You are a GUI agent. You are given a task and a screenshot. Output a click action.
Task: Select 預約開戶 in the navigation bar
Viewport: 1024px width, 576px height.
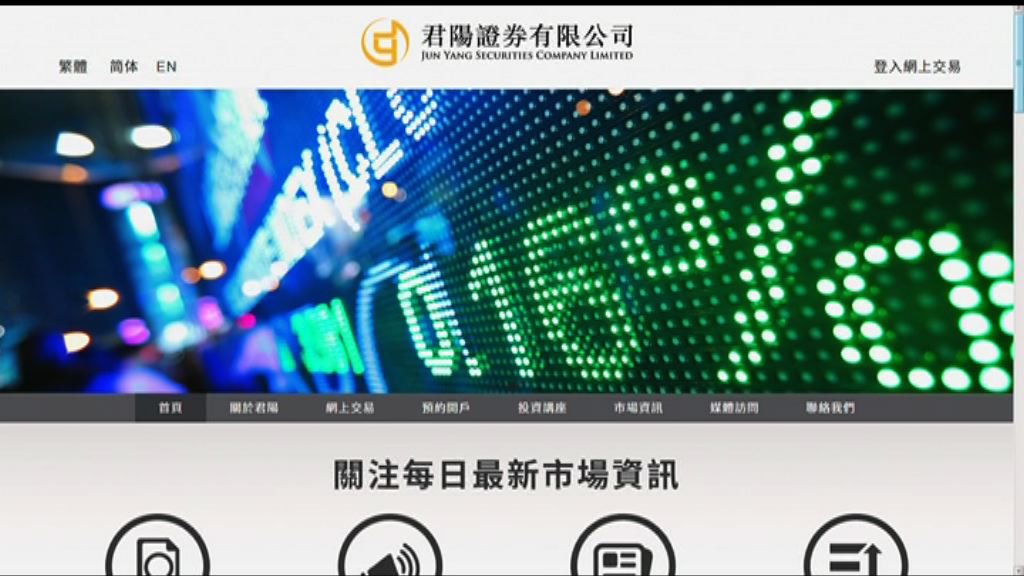coord(446,408)
